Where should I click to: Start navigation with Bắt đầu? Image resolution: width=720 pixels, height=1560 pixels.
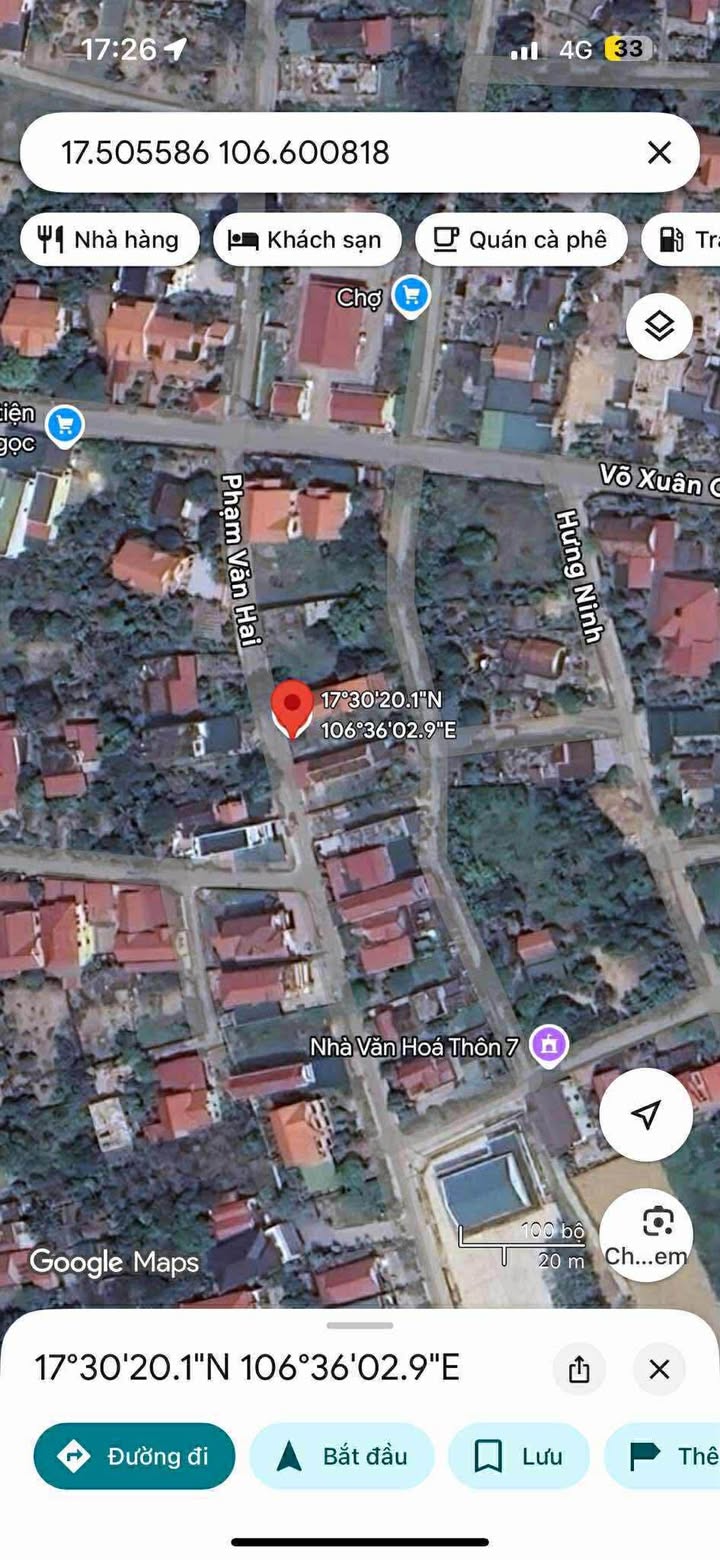pos(342,1456)
